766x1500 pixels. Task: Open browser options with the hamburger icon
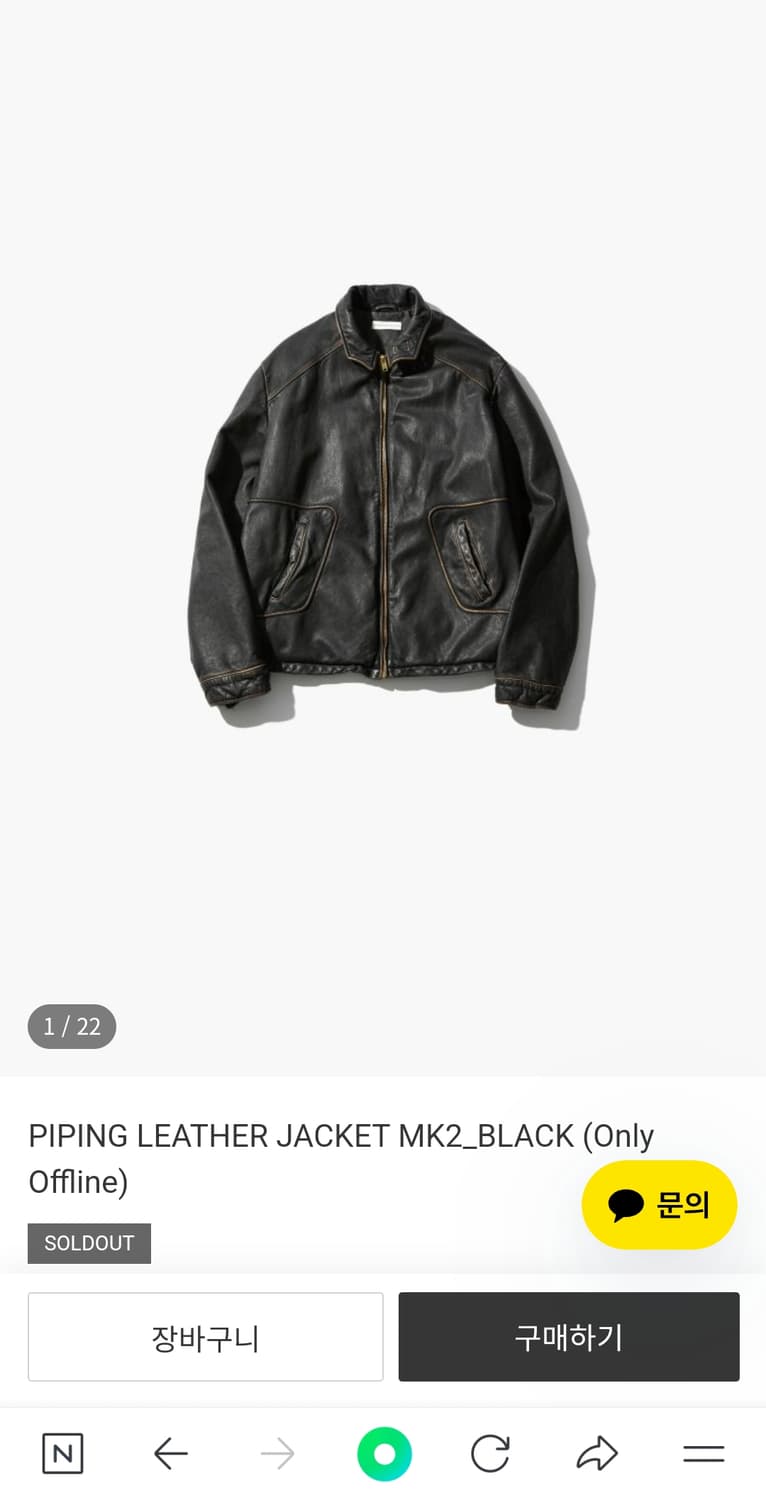pos(704,1453)
